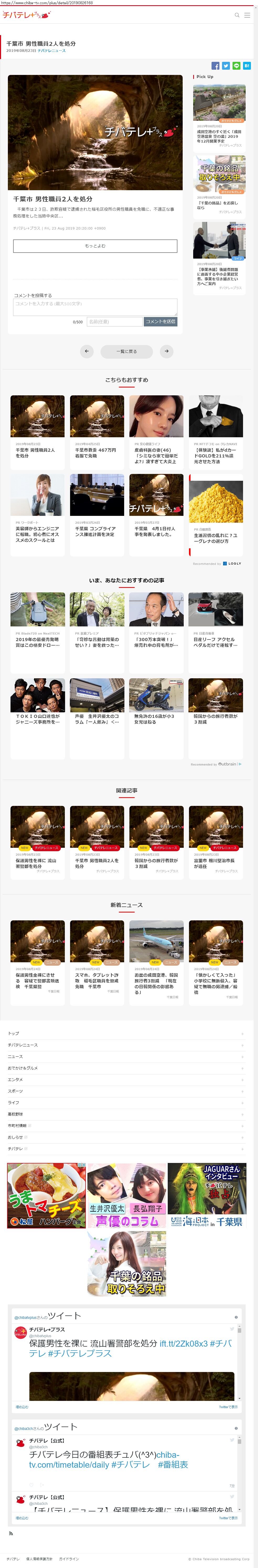Share article on Facebook
Screen dimensions: 258x1568
click(215, 66)
